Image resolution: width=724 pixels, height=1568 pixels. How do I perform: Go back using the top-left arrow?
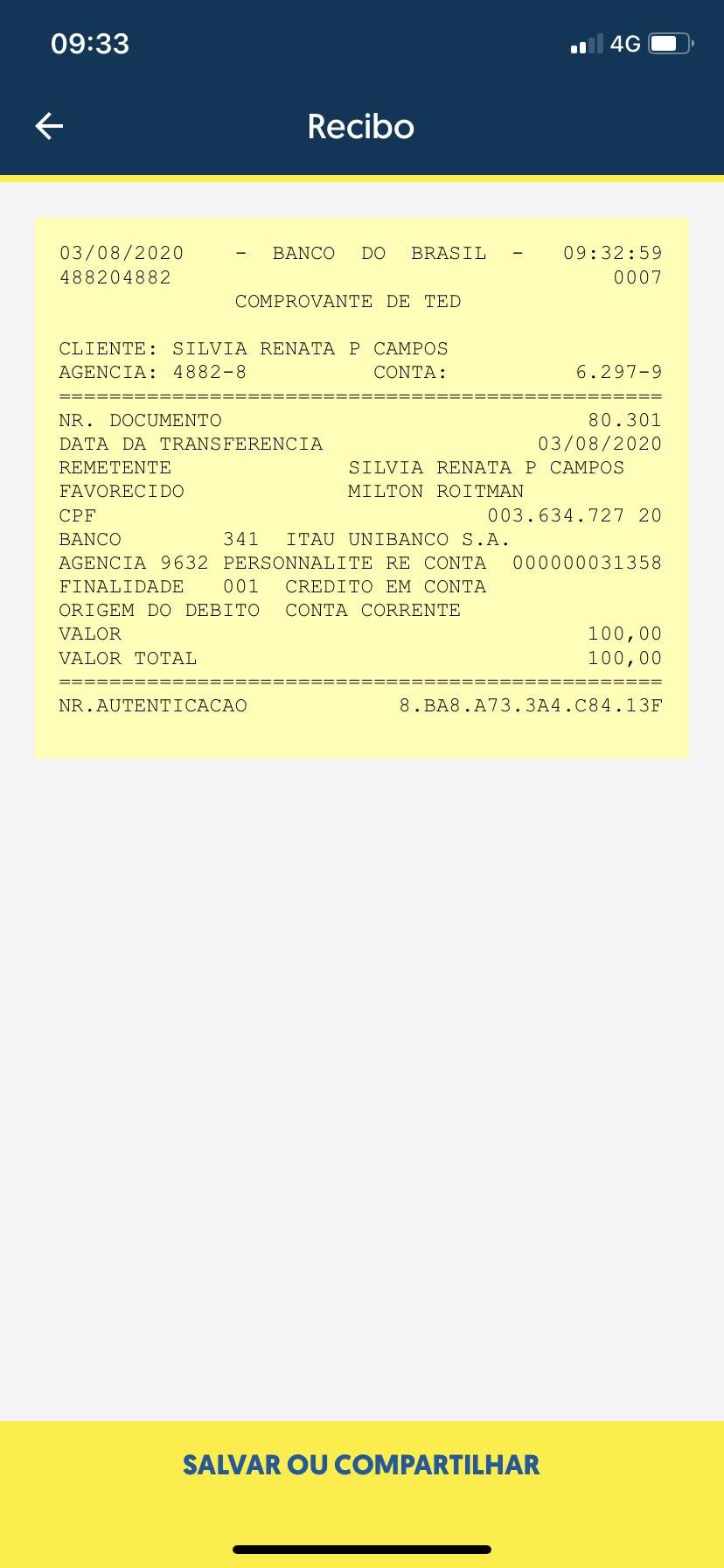tap(49, 126)
